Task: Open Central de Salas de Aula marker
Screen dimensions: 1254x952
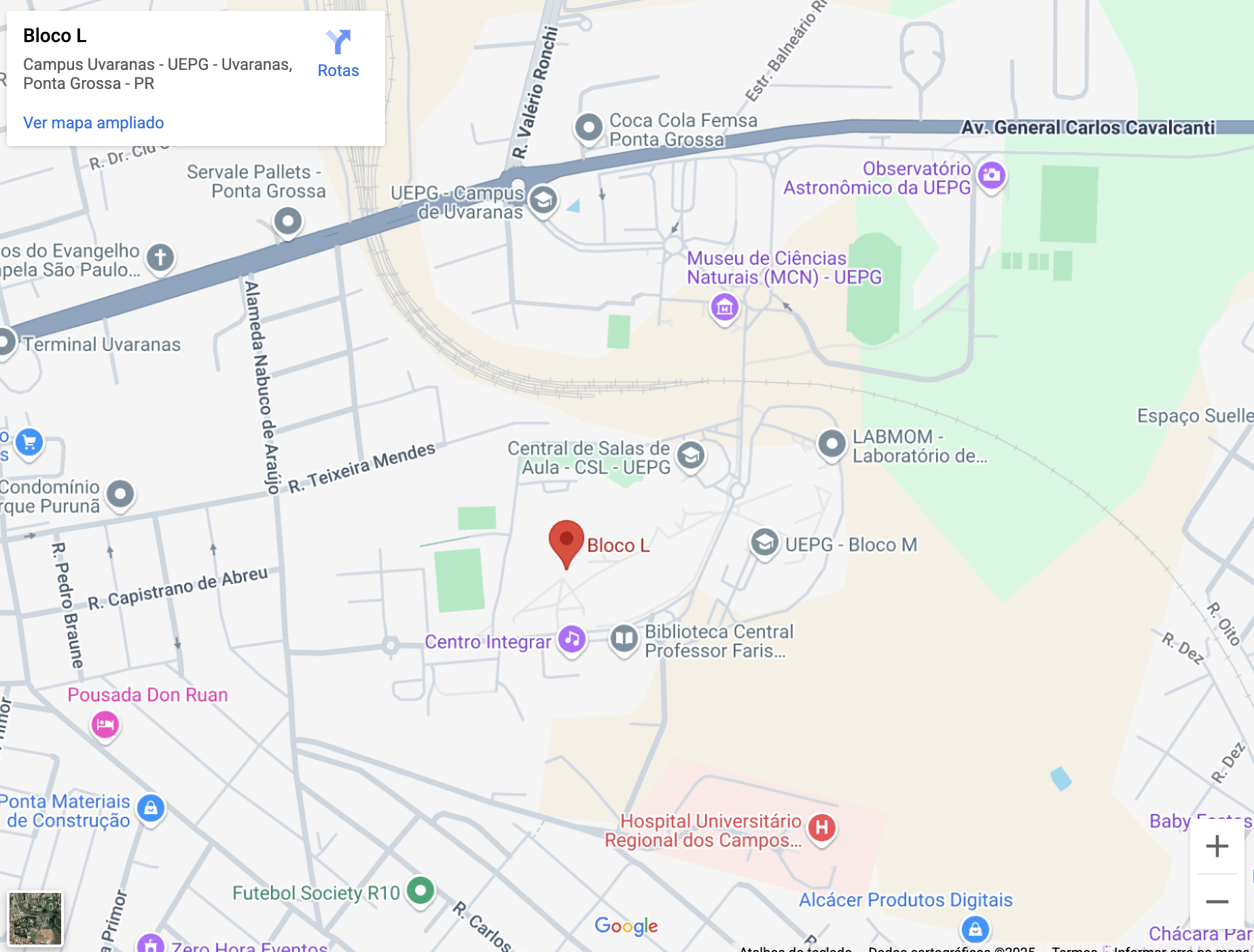Action: click(690, 455)
